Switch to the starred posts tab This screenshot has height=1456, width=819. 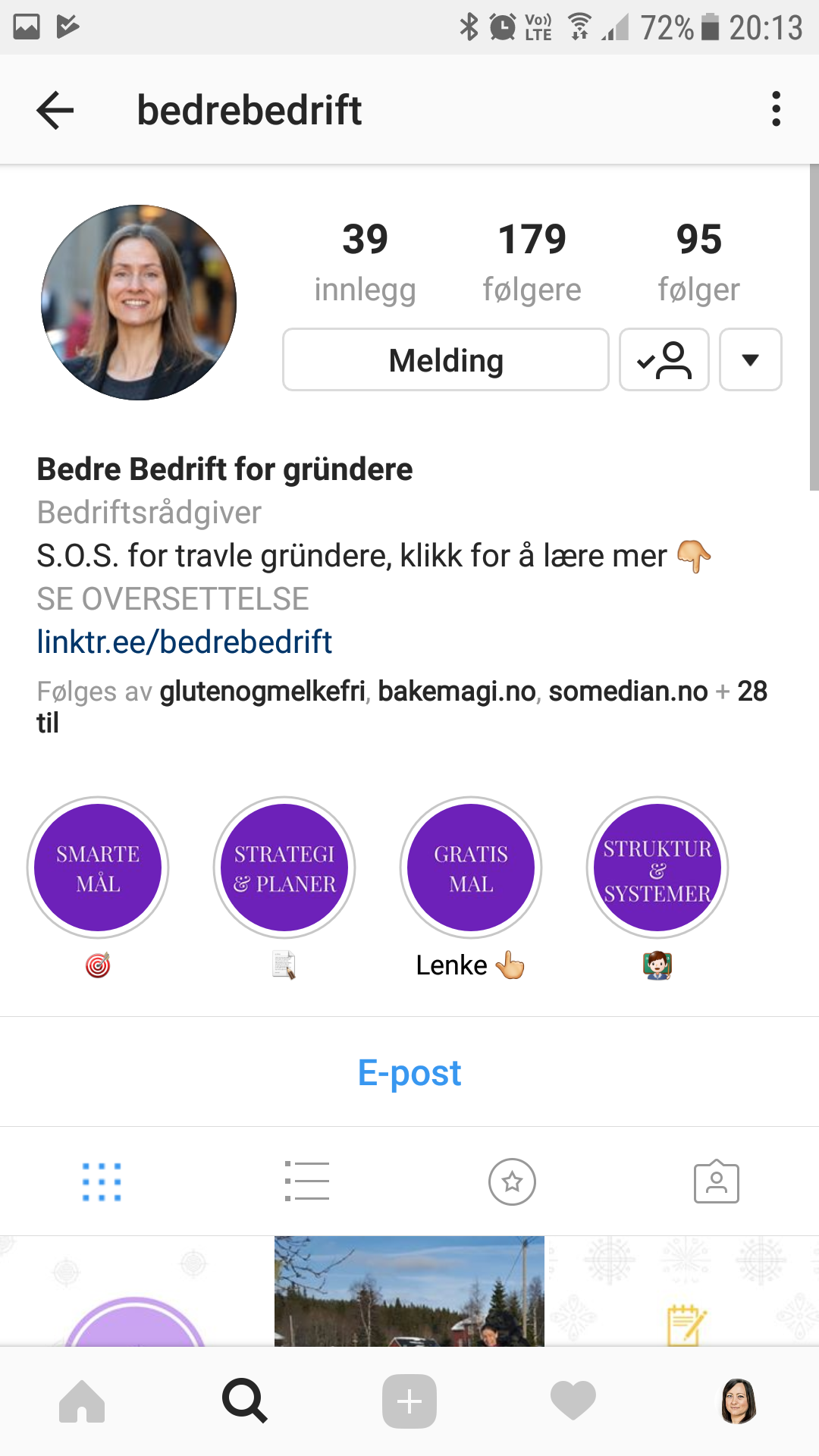coord(512,1181)
